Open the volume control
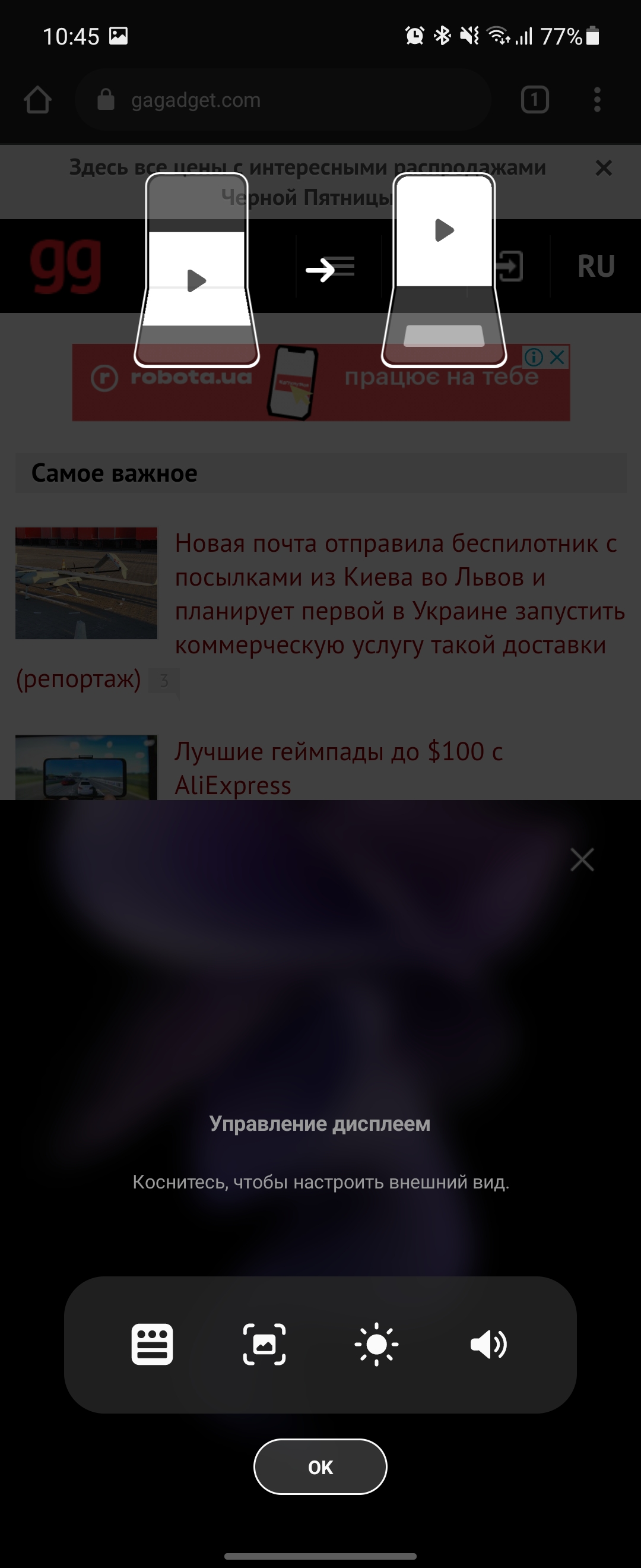This screenshot has width=641, height=1568. [488, 1344]
